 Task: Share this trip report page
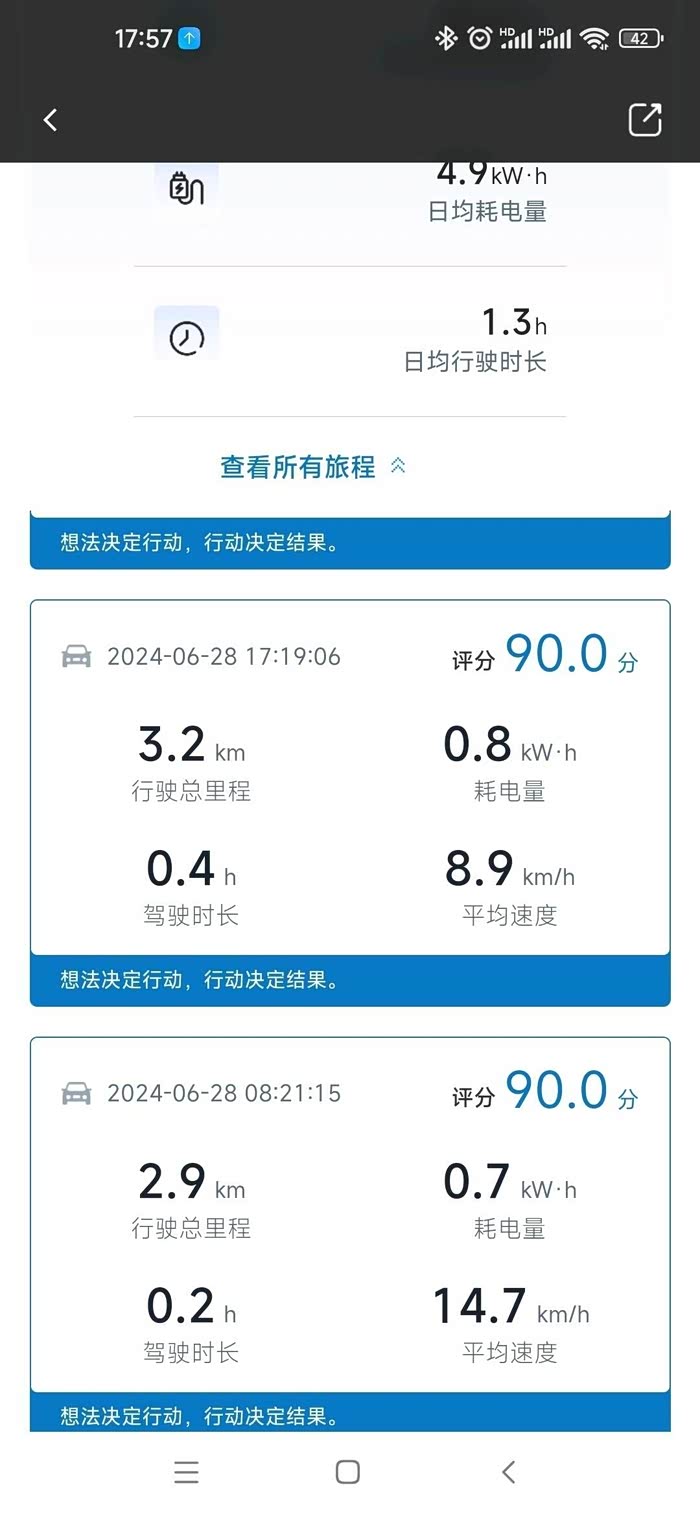click(x=645, y=120)
